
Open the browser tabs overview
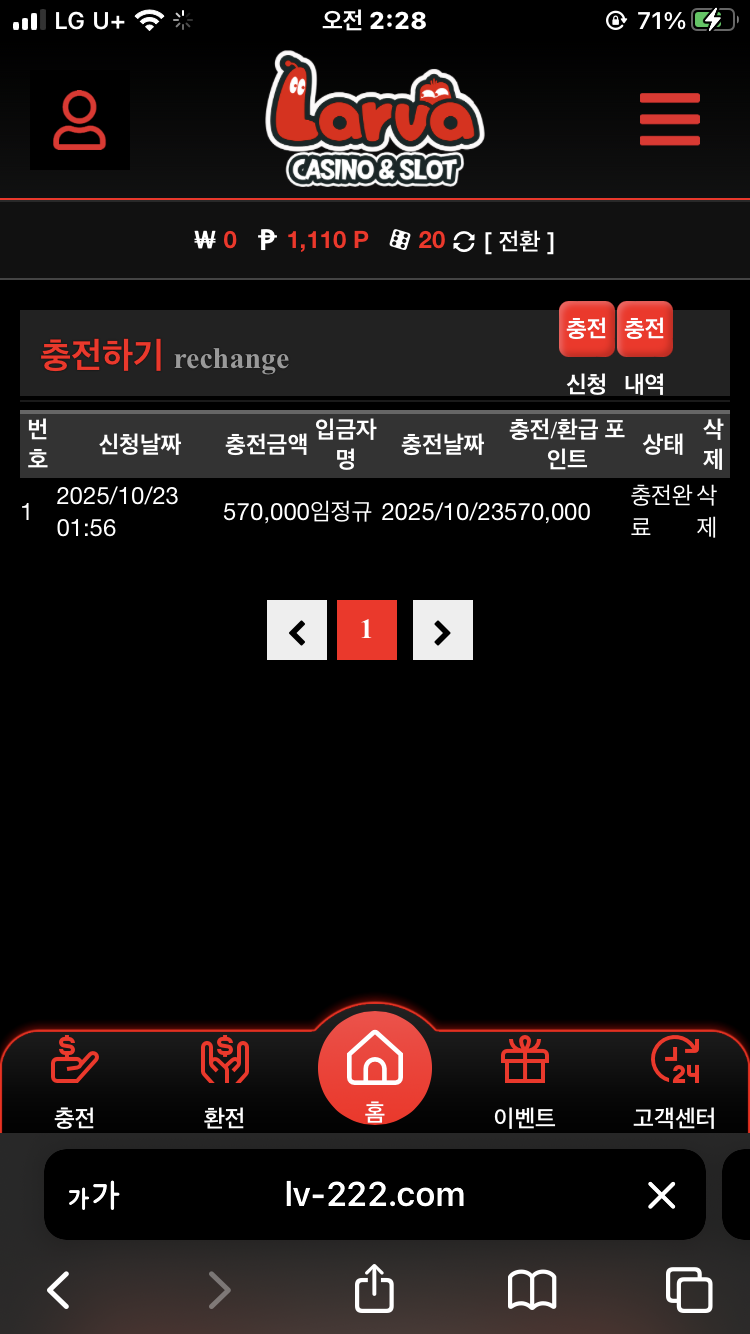point(689,1289)
